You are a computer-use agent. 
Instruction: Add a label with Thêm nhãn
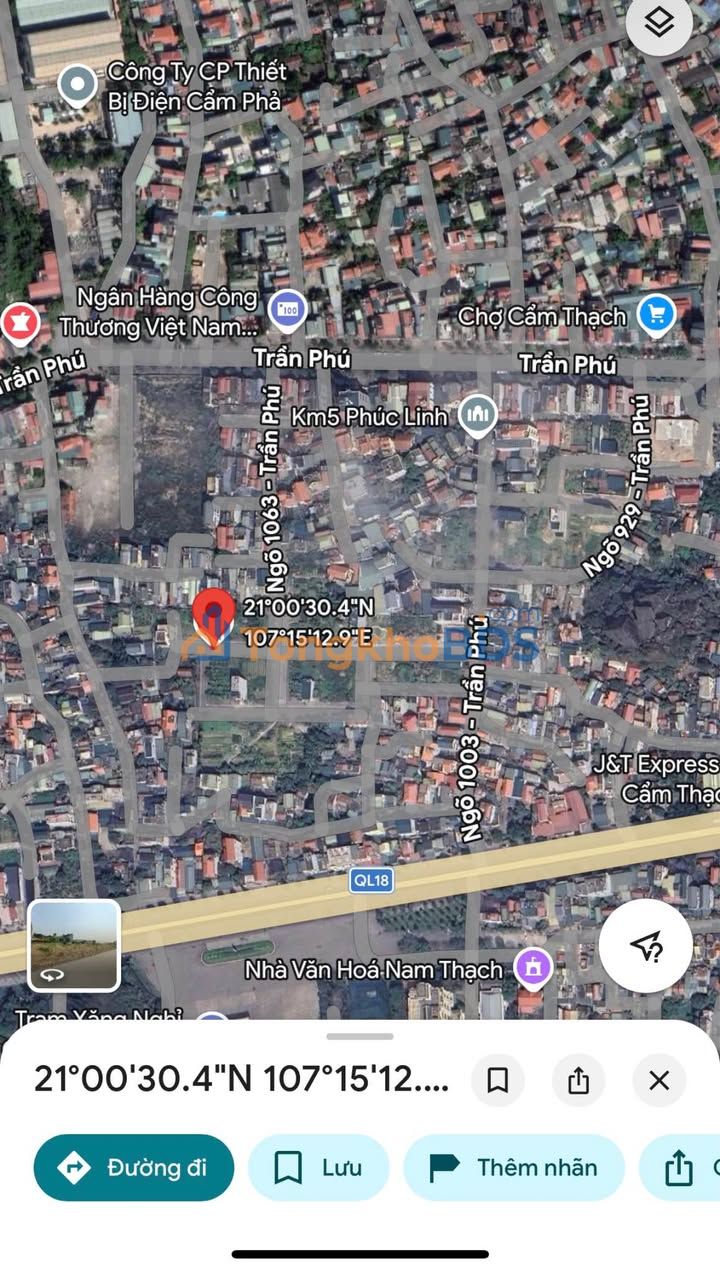pyautogui.click(x=514, y=1167)
